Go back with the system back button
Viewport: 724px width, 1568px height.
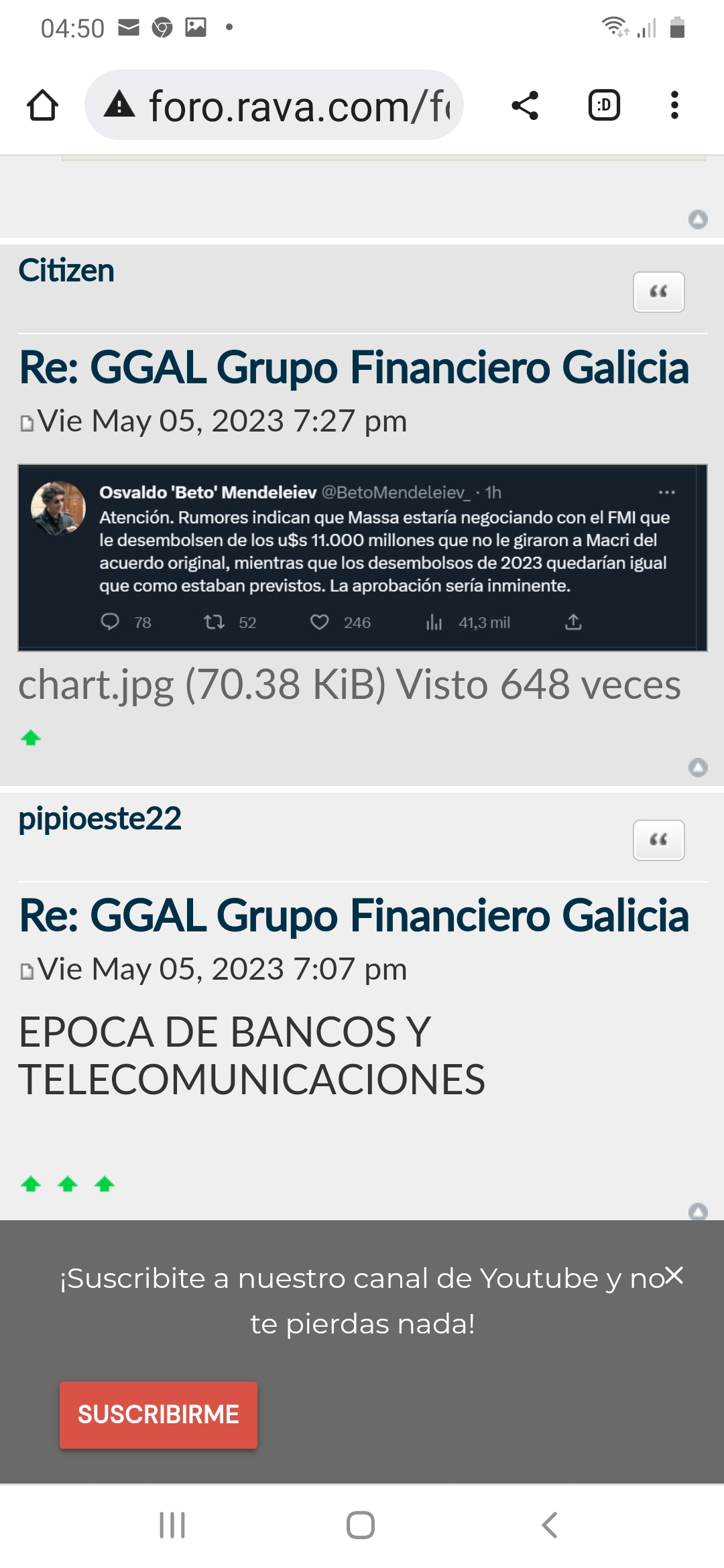pos(549,1525)
